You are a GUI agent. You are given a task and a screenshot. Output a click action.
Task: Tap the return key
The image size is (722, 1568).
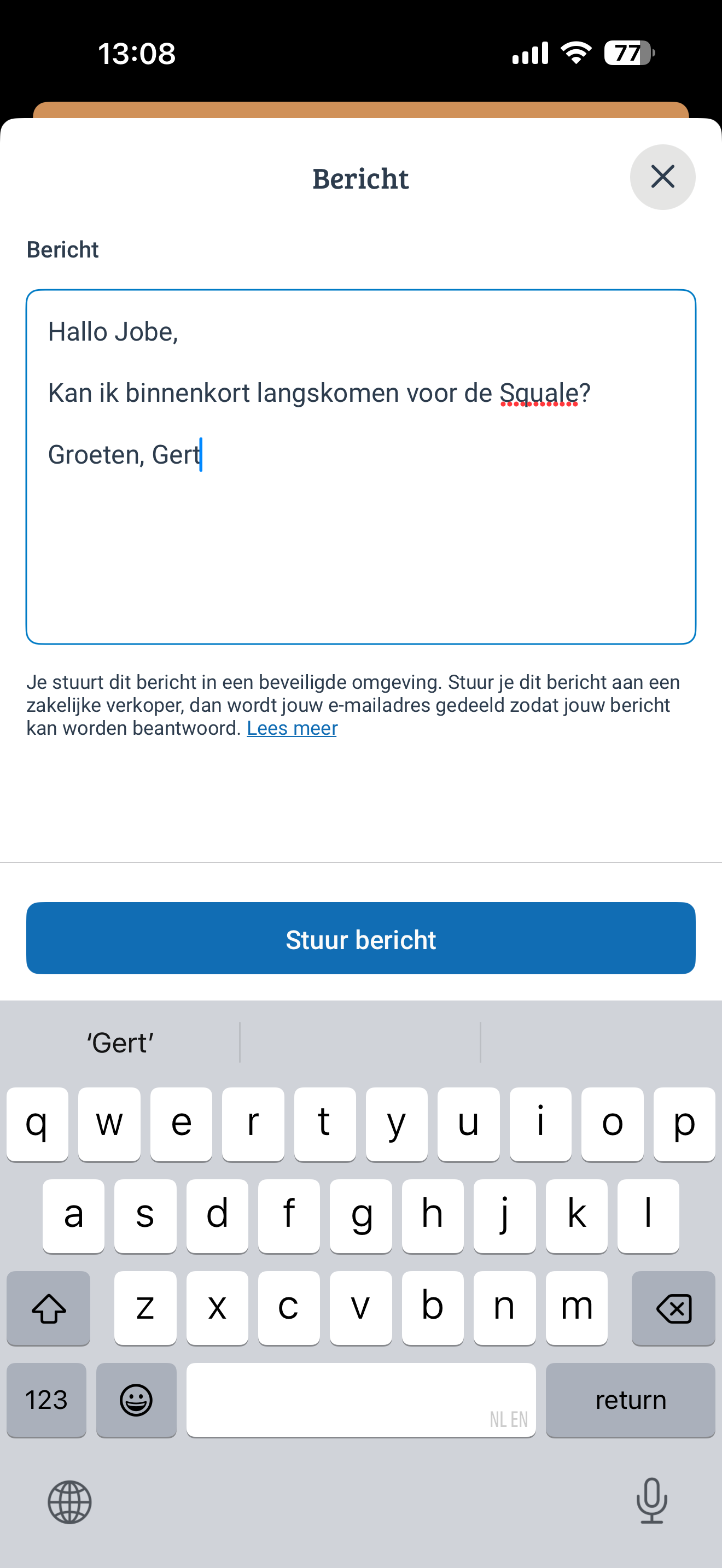pyautogui.click(x=631, y=1400)
